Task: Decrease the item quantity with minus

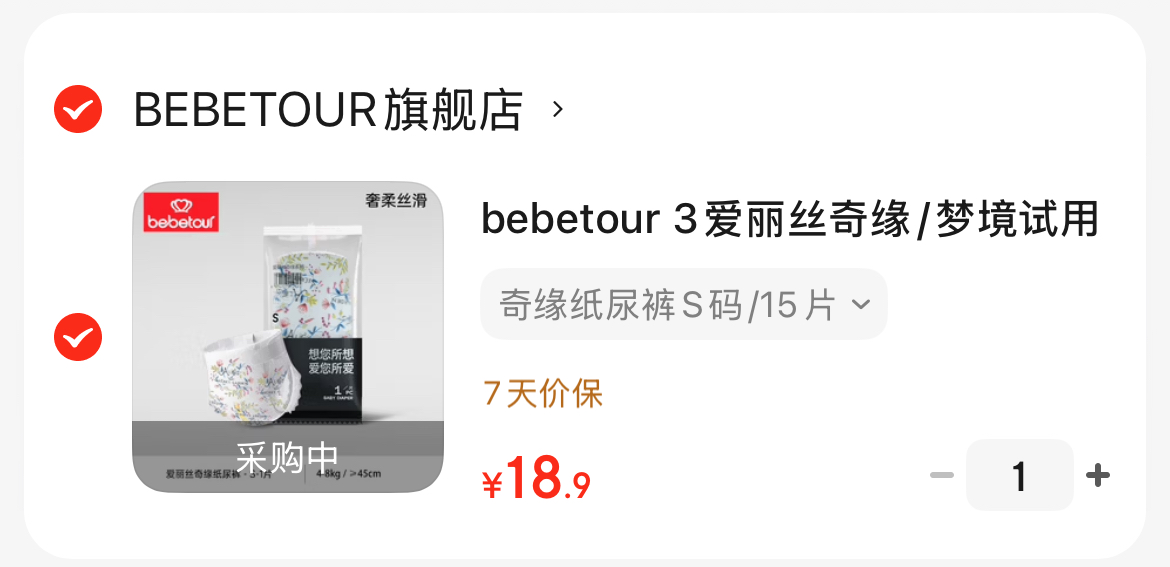Action: 942,475
